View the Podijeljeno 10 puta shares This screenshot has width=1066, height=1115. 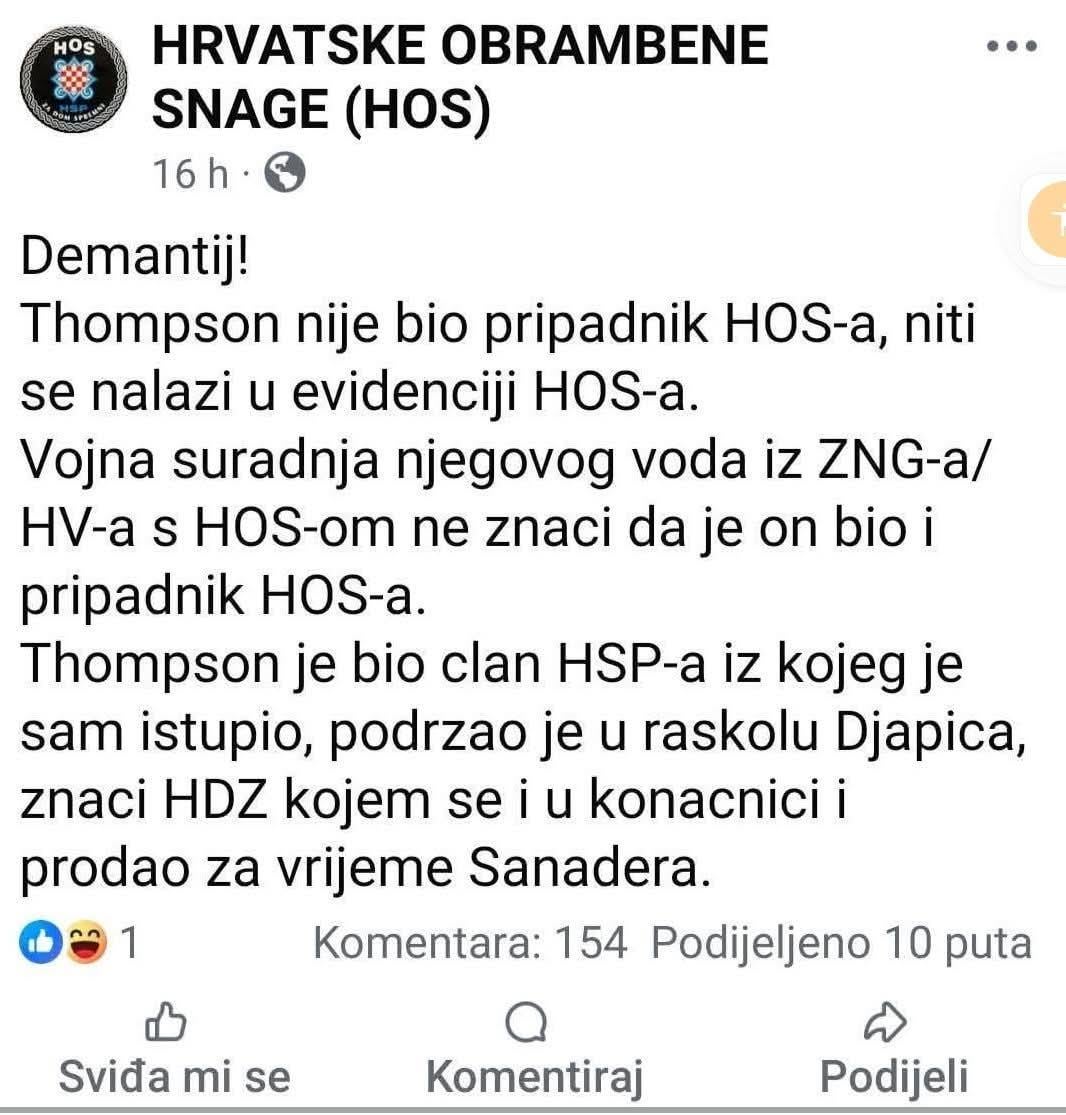841,942
